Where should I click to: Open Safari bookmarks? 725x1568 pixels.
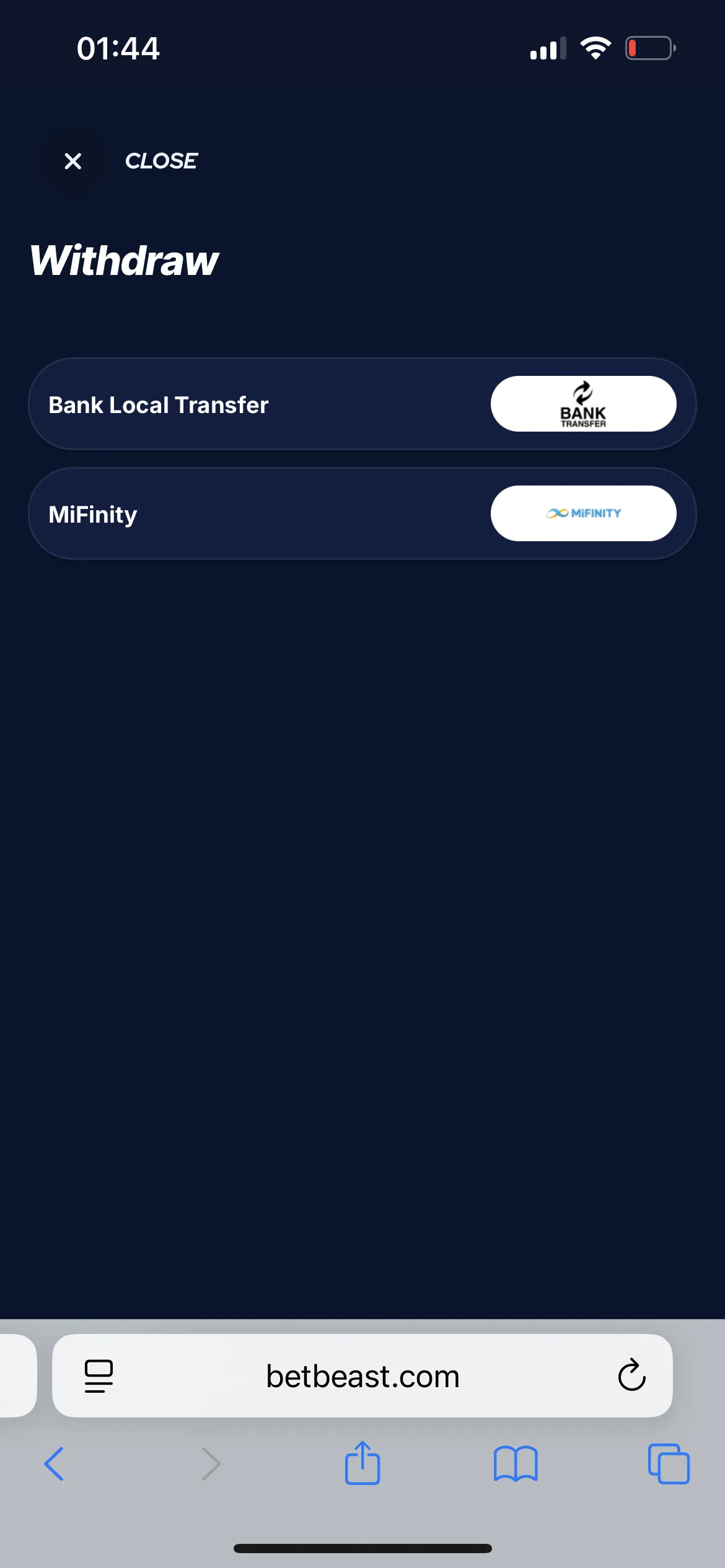[x=516, y=1464]
